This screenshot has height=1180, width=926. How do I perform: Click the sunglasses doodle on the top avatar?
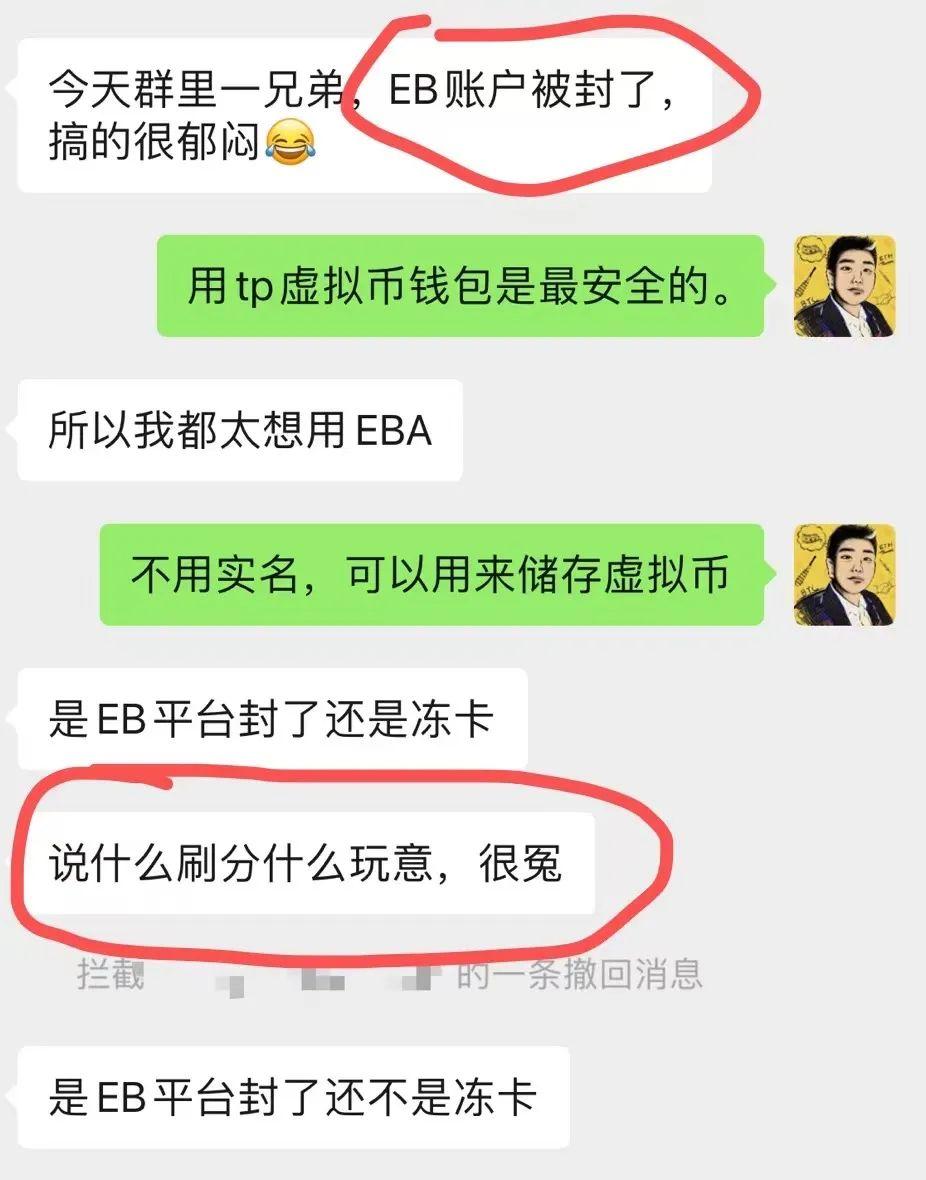[x=810, y=248]
